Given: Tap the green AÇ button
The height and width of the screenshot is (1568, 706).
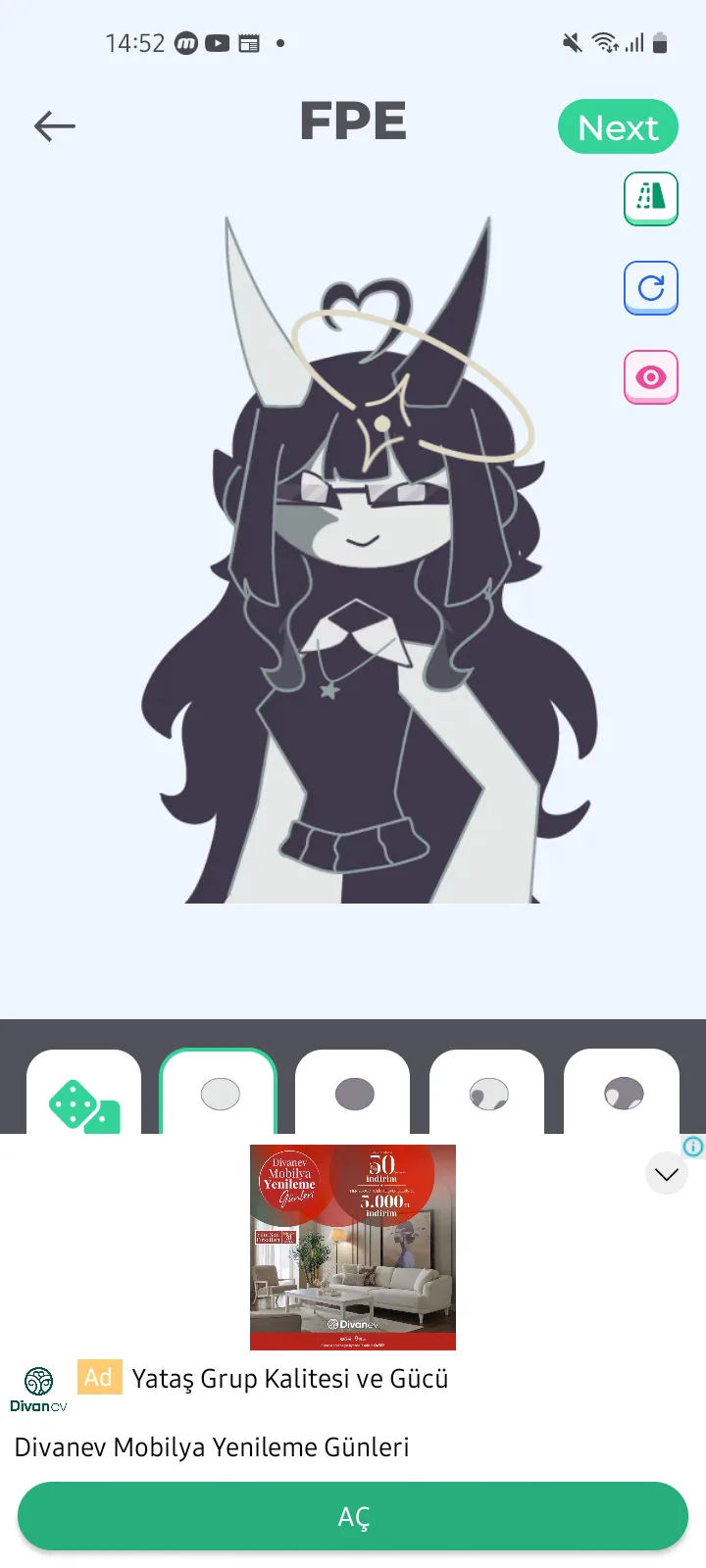Looking at the screenshot, I should click(x=353, y=1516).
